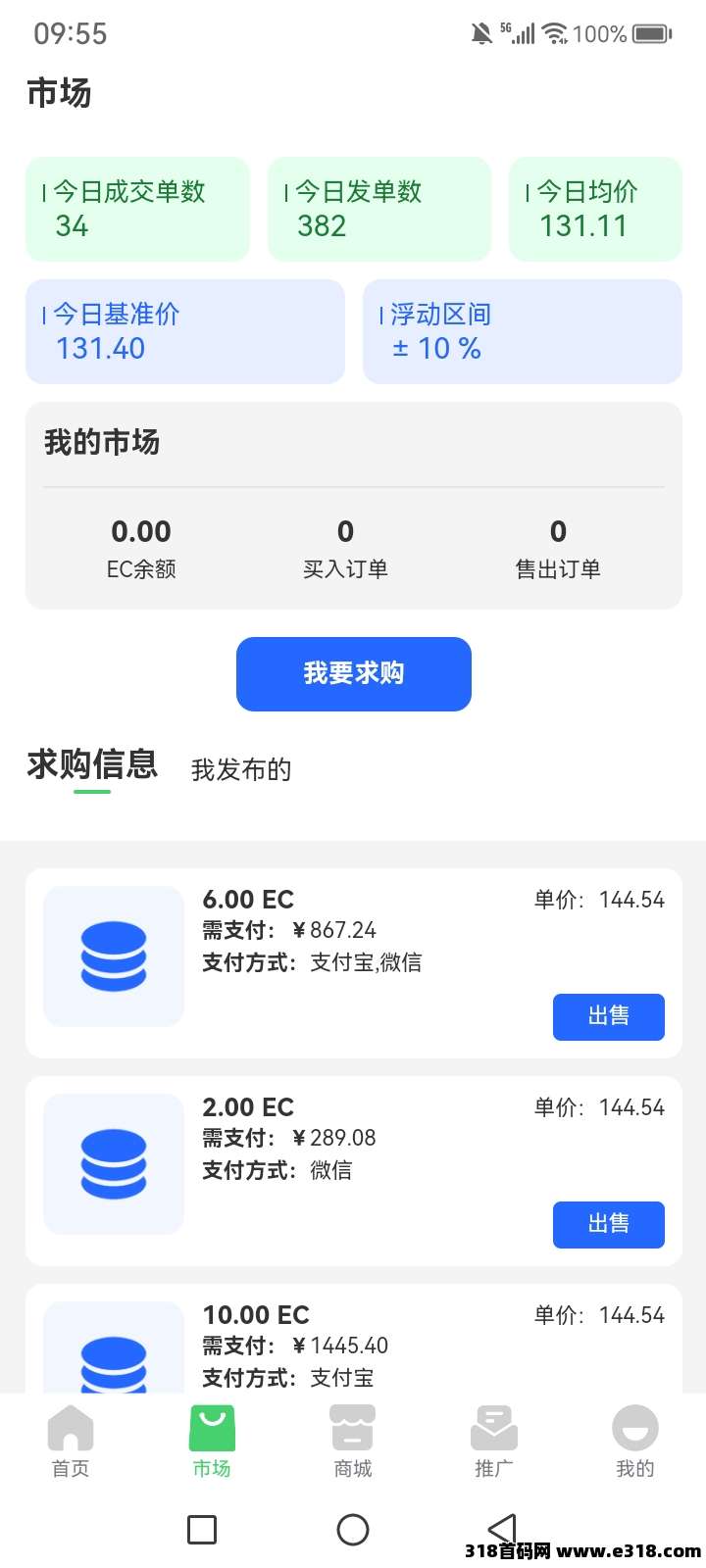Open the 商城 tab
This screenshot has width=706, height=1568.
(x=353, y=1441)
